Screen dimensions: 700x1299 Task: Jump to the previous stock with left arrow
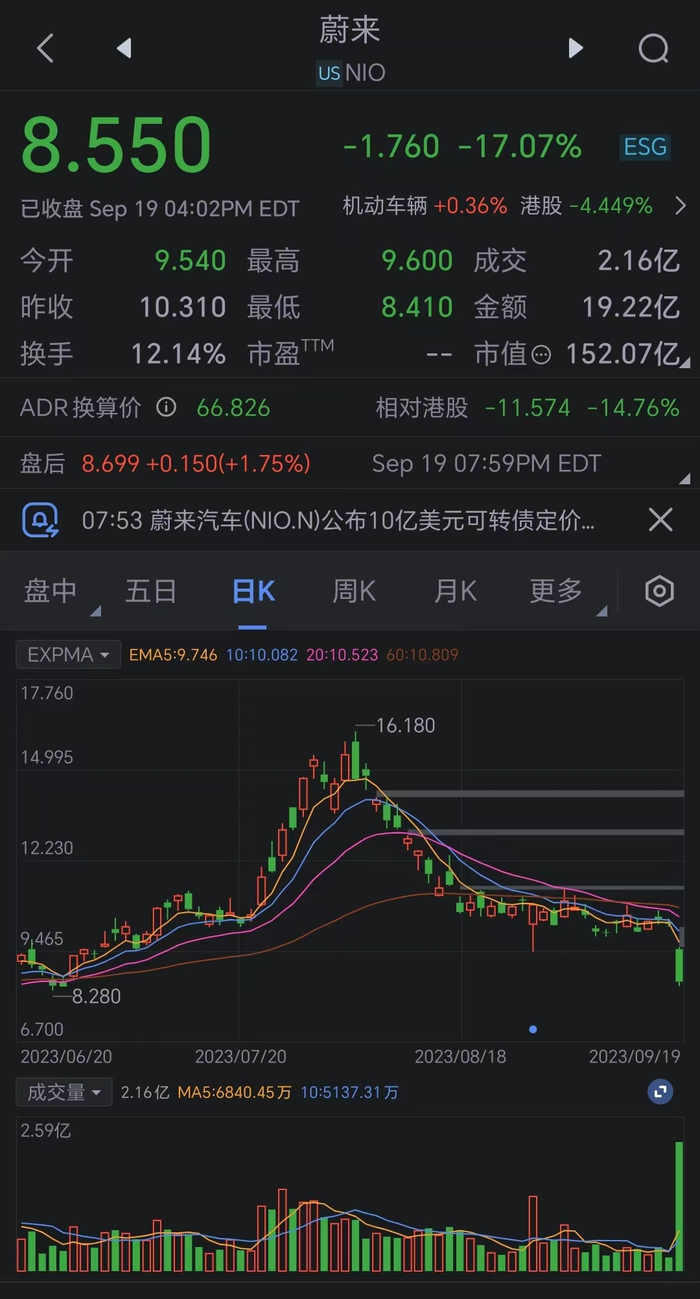124,48
